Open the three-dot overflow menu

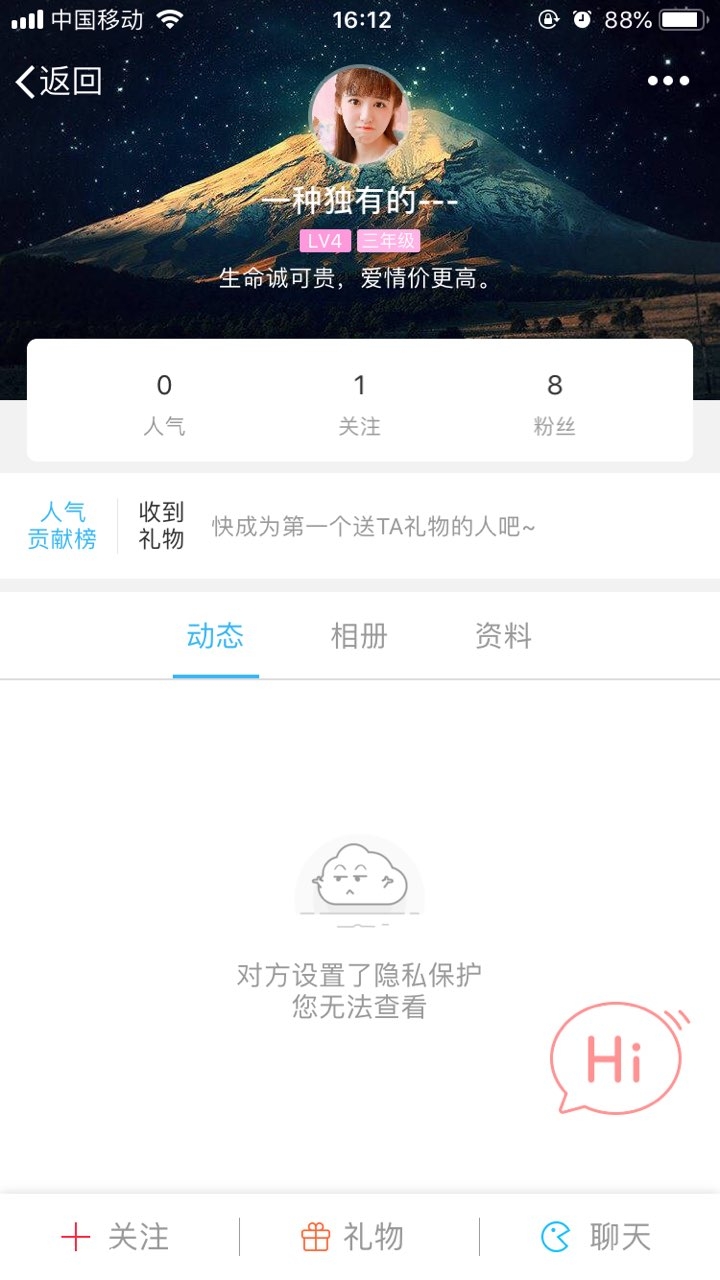pos(668,81)
